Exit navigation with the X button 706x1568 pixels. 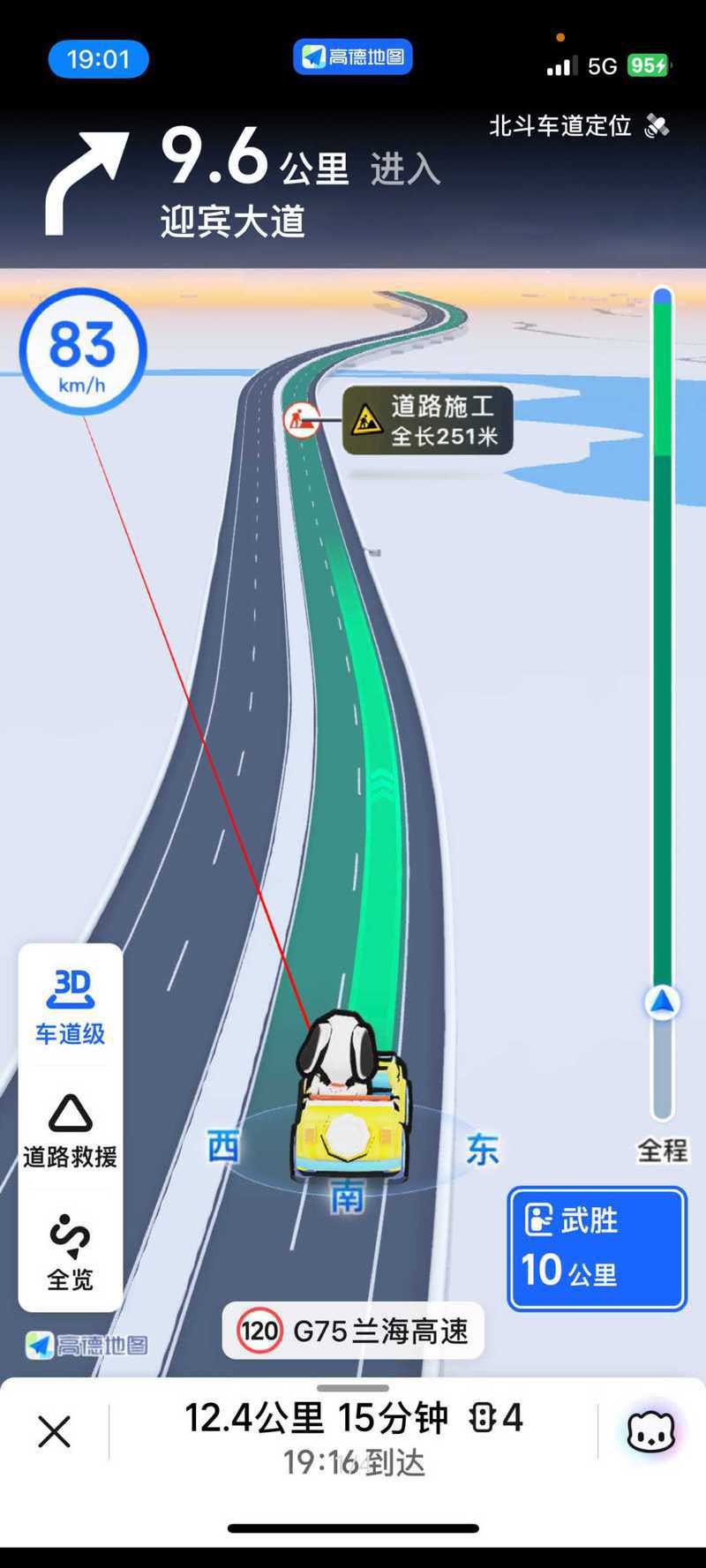54,1431
